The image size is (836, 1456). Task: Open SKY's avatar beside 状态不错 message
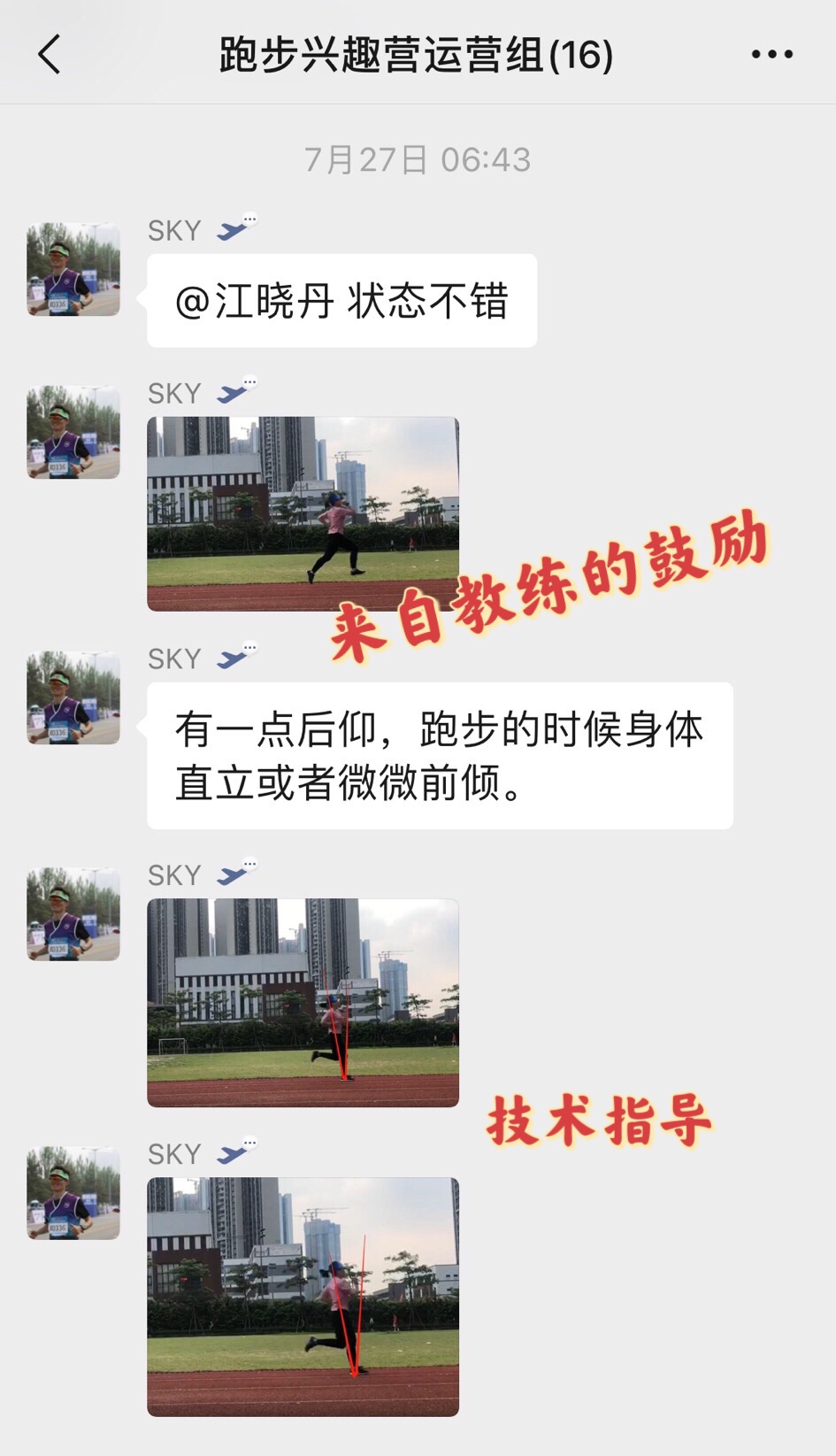click(73, 269)
